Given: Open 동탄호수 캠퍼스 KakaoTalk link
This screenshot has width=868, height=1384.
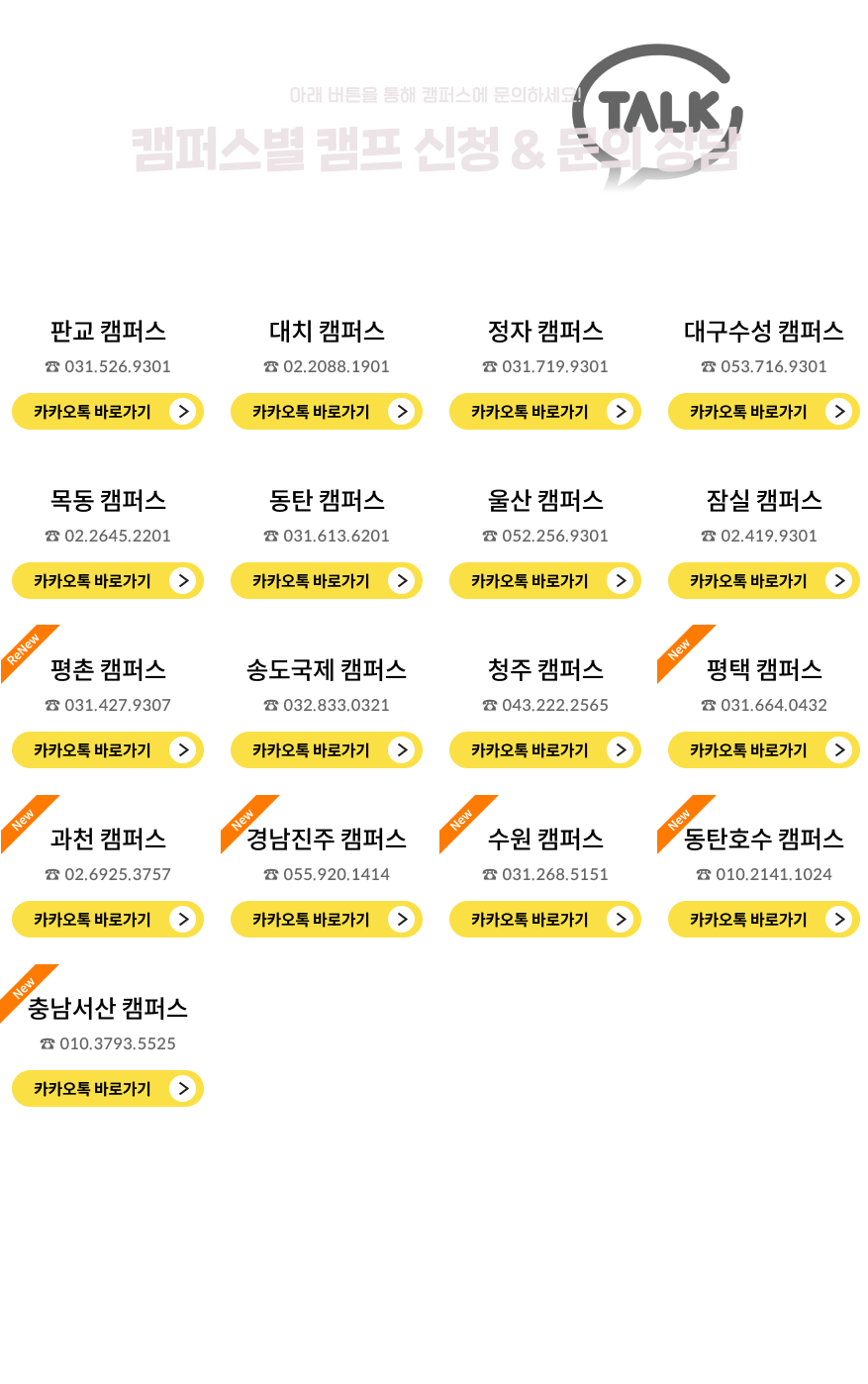Looking at the screenshot, I should click(764, 920).
